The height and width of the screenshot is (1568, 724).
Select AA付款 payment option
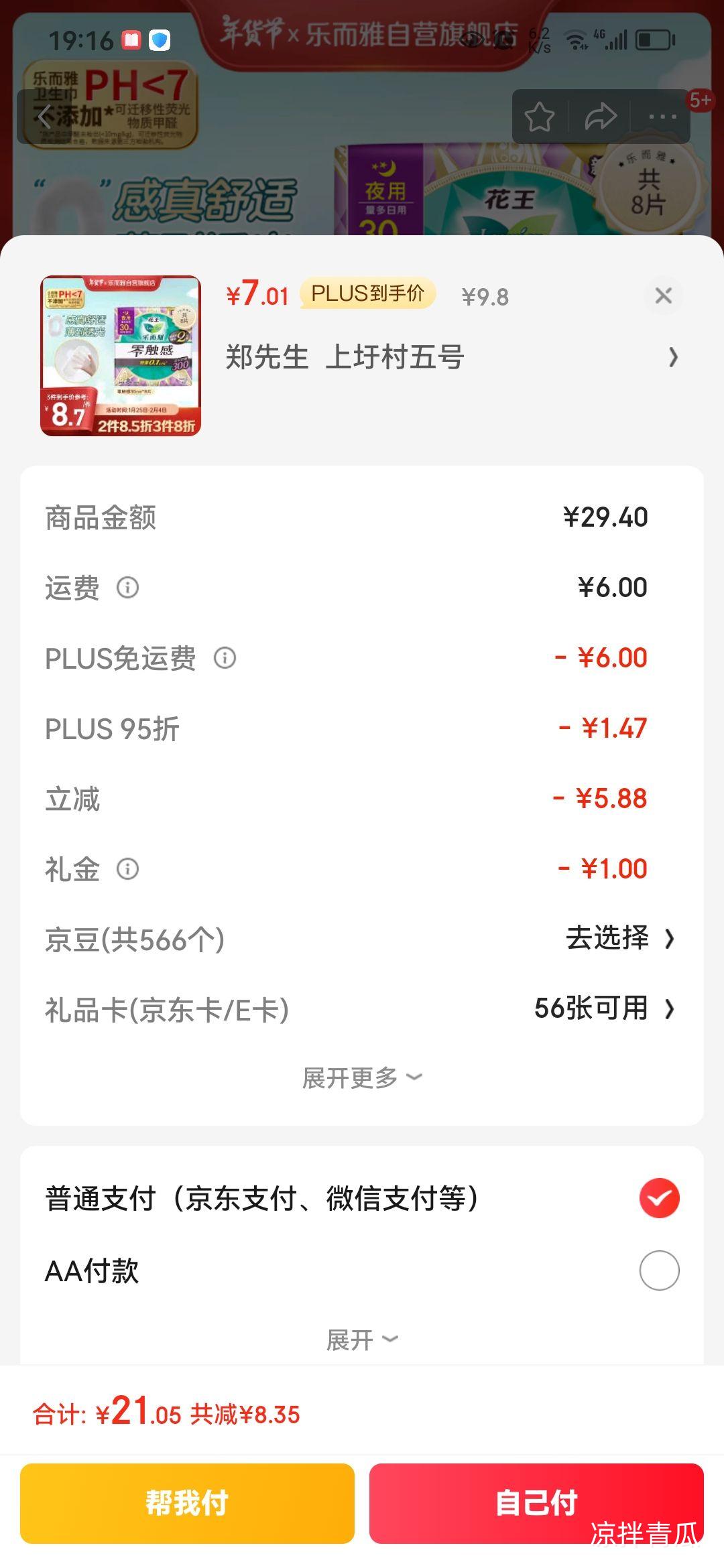coord(659,1270)
